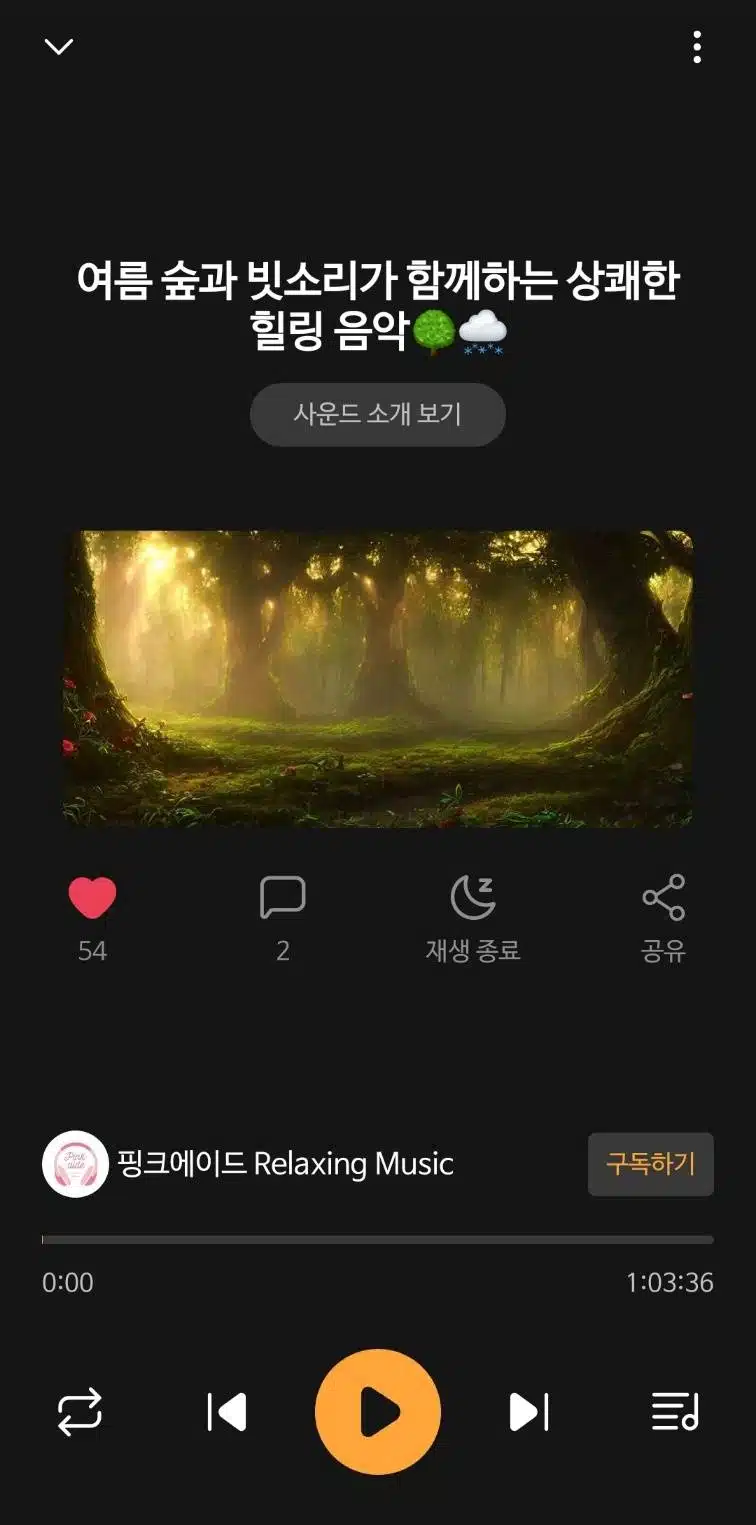Open the three-dot overflow menu
756x1525 pixels.
pos(697,47)
